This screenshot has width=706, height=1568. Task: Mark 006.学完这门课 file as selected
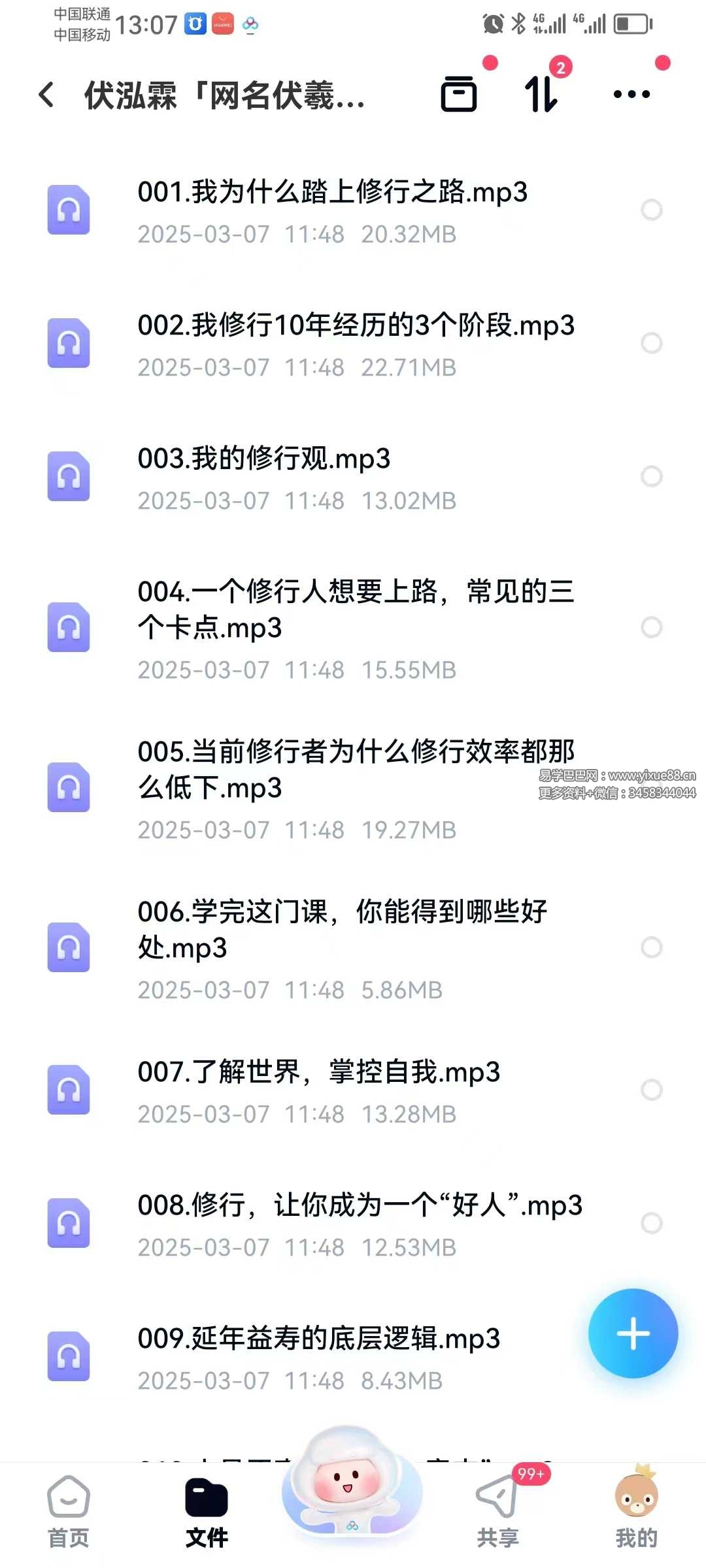click(651, 947)
